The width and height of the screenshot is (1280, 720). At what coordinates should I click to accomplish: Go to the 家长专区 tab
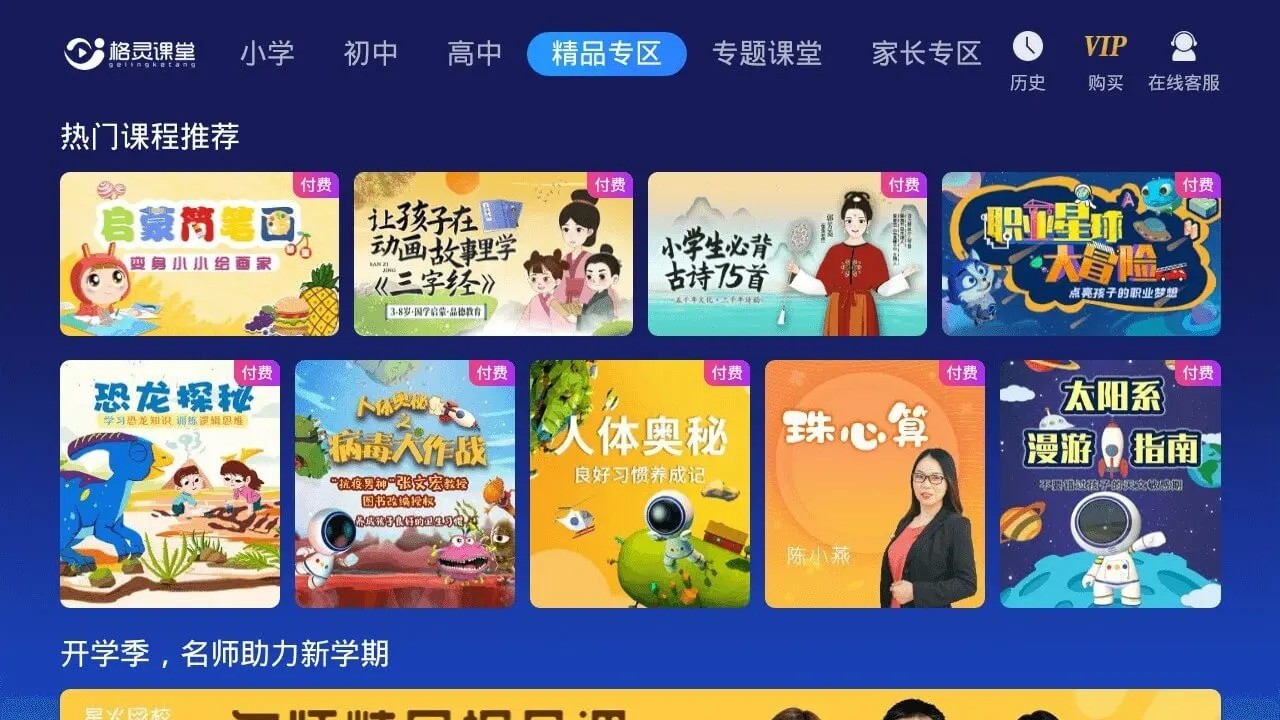point(926,54)
